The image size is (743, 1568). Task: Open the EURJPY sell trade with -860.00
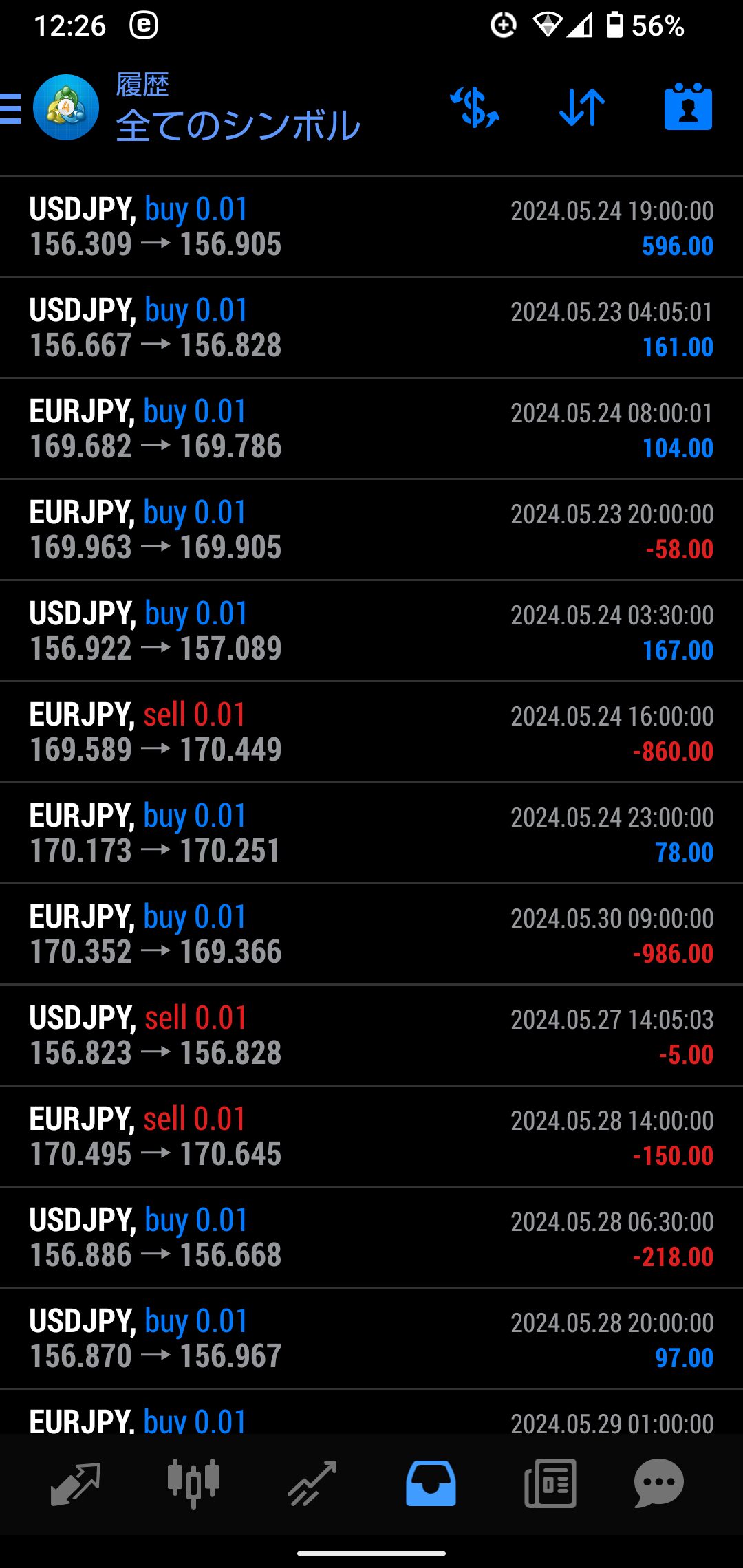[x=371, y=732]
